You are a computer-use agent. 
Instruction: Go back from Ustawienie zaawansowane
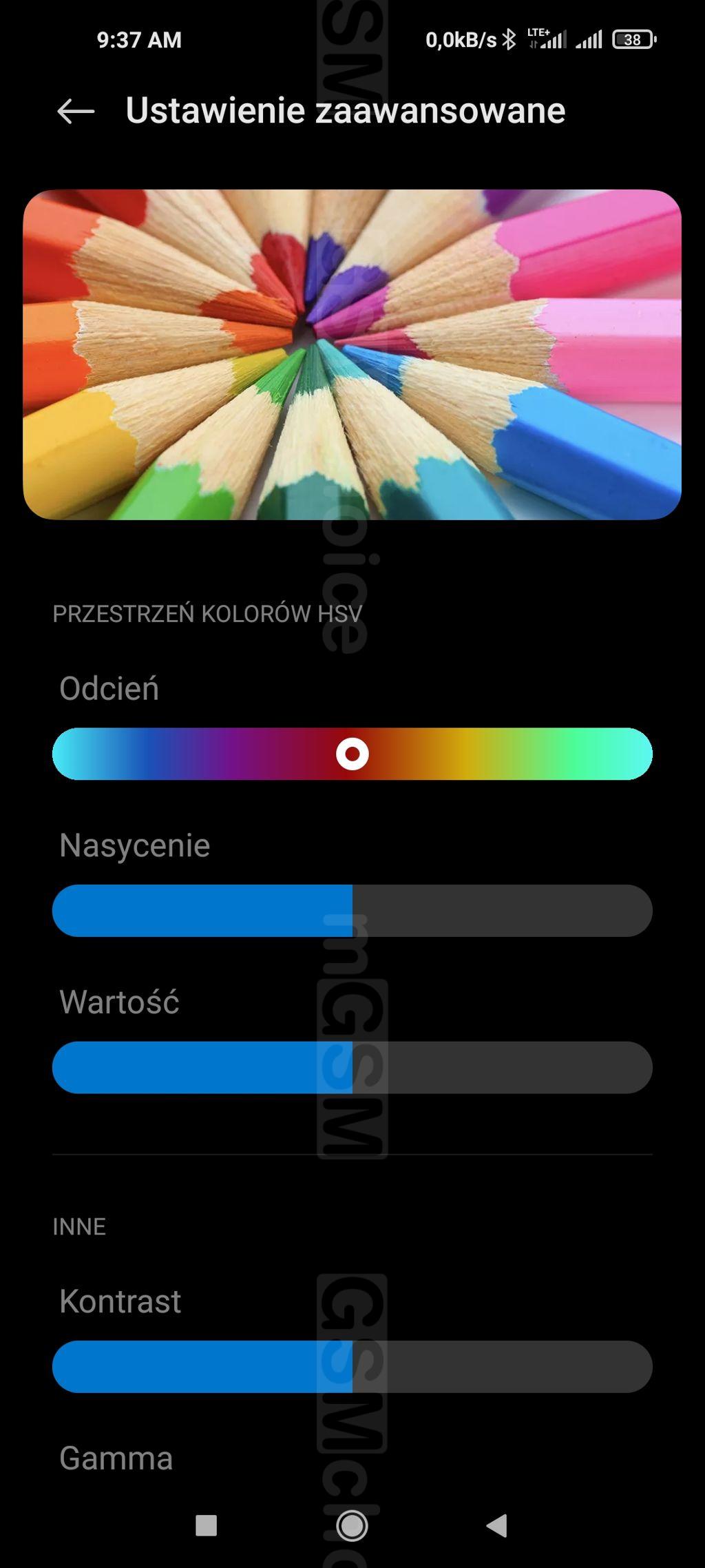pos(76,111)
